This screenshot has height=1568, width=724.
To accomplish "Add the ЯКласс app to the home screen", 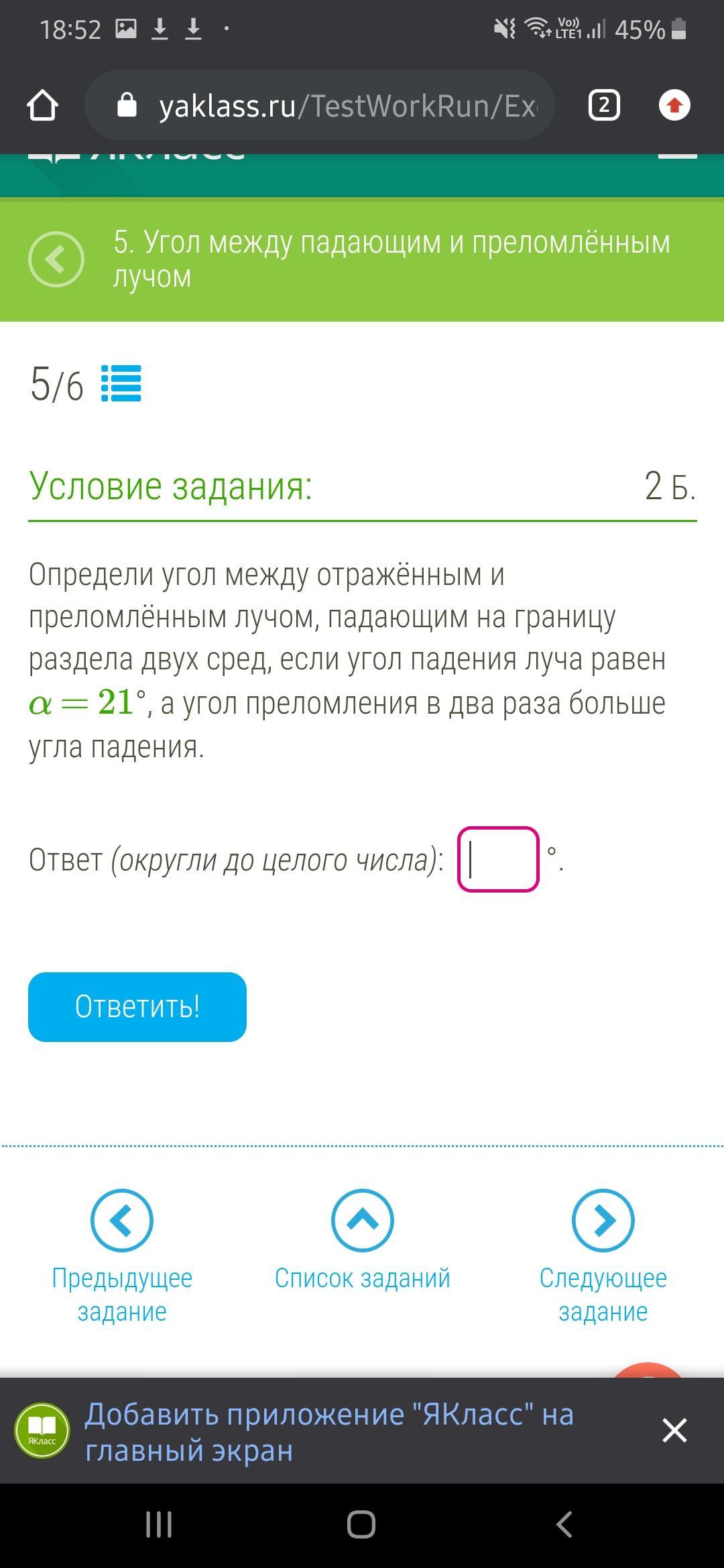I will tap(329, 1431).
